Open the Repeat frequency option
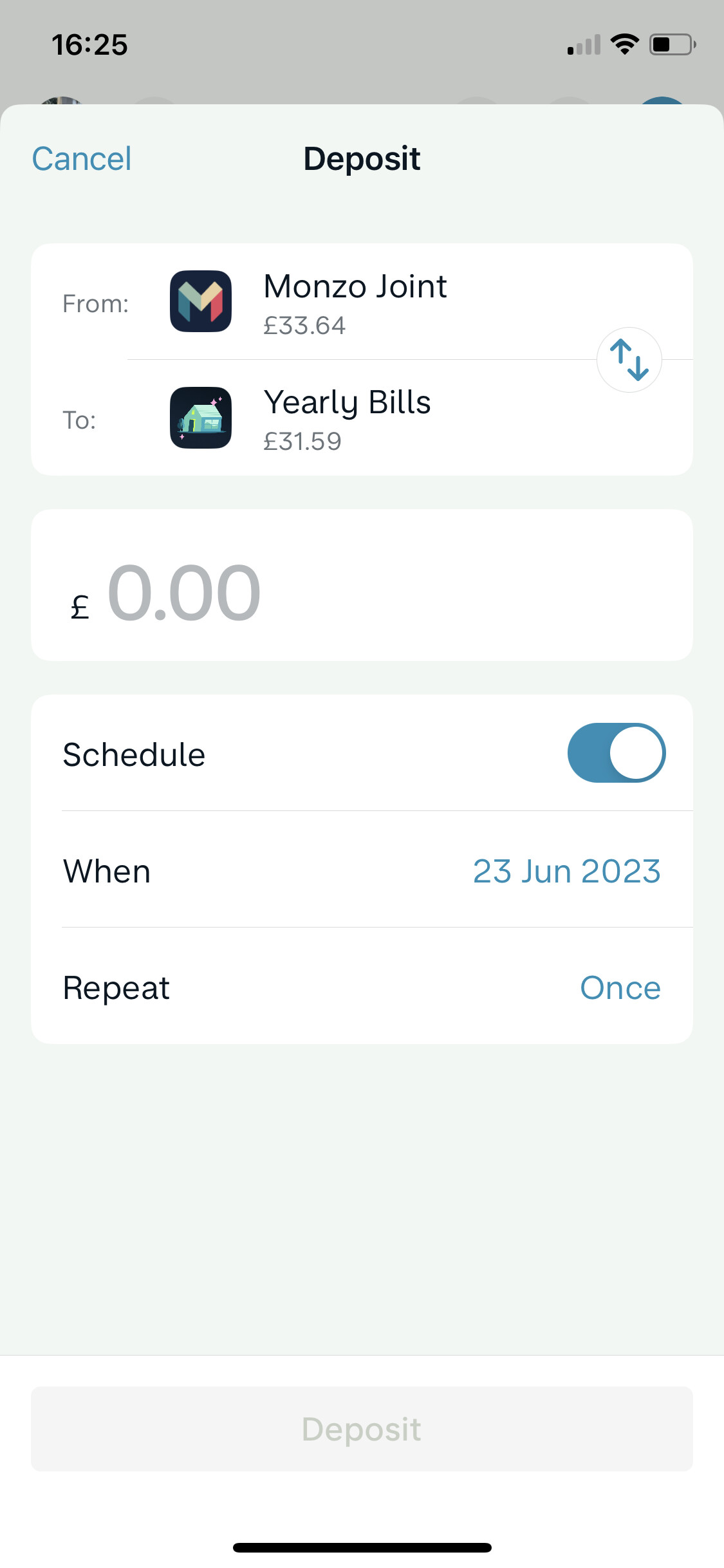This screenshot has height=1568, width=724. pyautogui.click(x=362, y=986)
